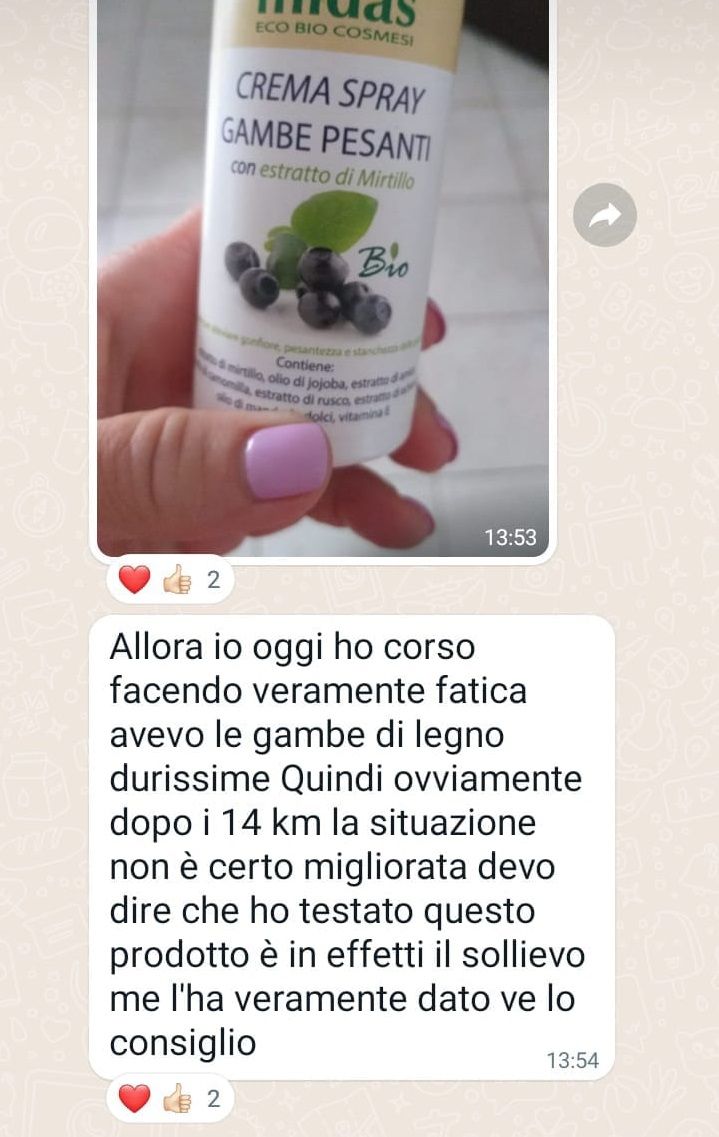Image resolution: width=719 pixels, height=1137 pixels.
Task: Forward the crema spray photo message
Action: [605, 215]
